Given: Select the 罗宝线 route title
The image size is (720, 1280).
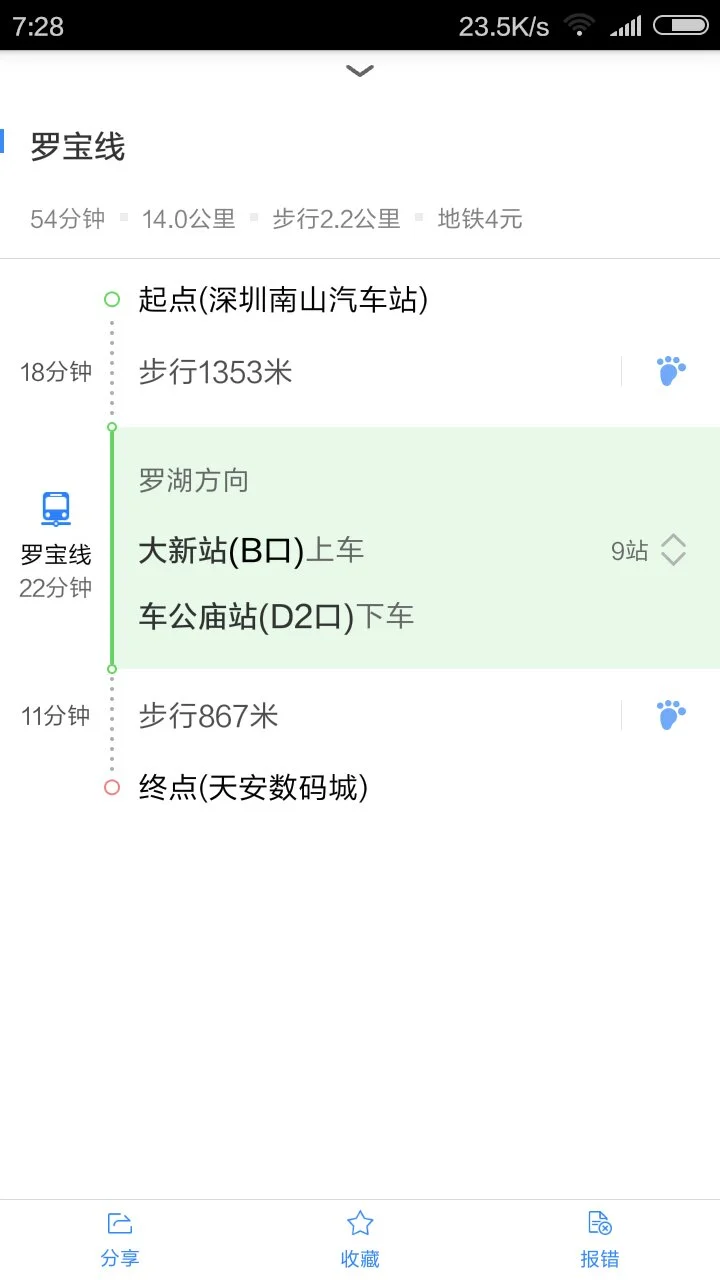Looking at the screenshot, I should pyautogui.click(x=77, y=147).
